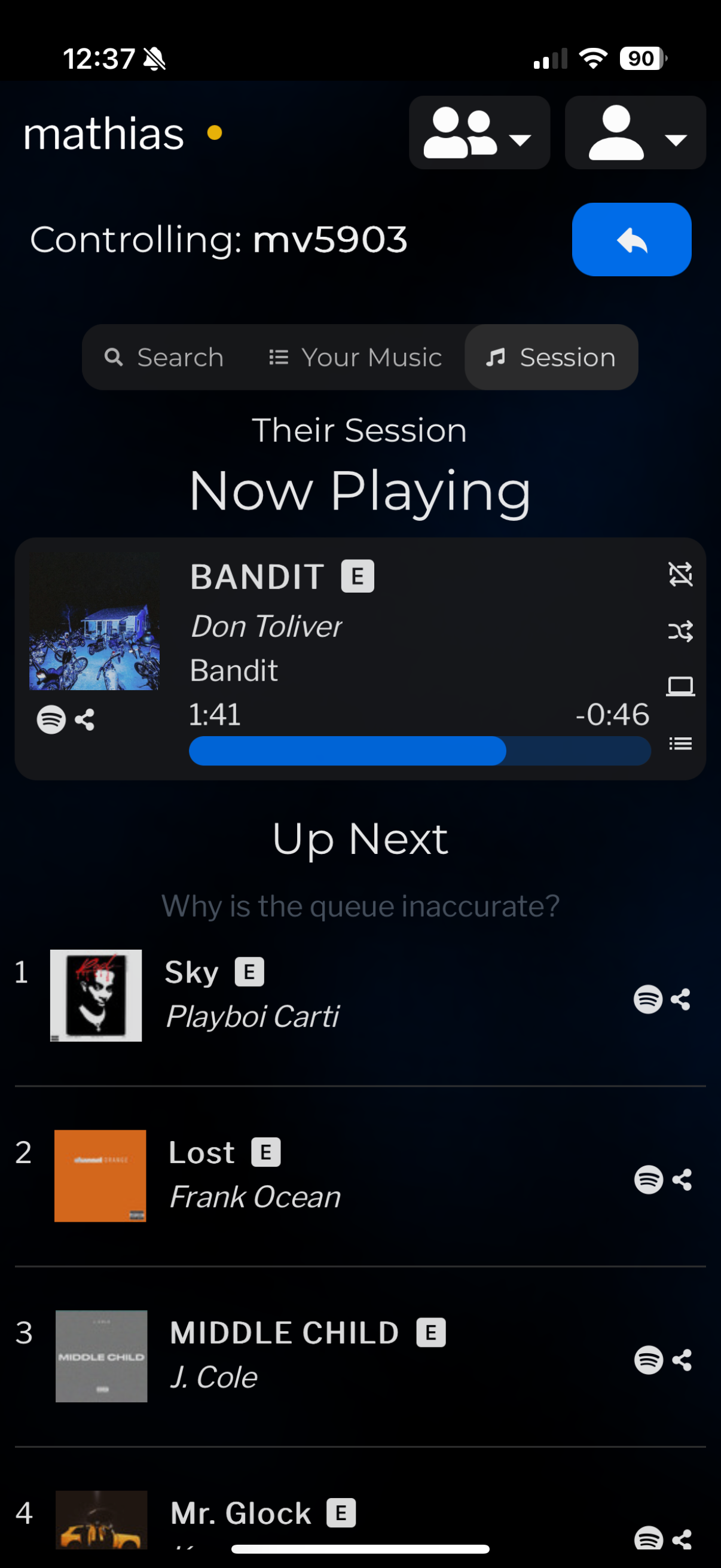
Task: Open the user account dropdown
Action: click(x=634, y=133)
